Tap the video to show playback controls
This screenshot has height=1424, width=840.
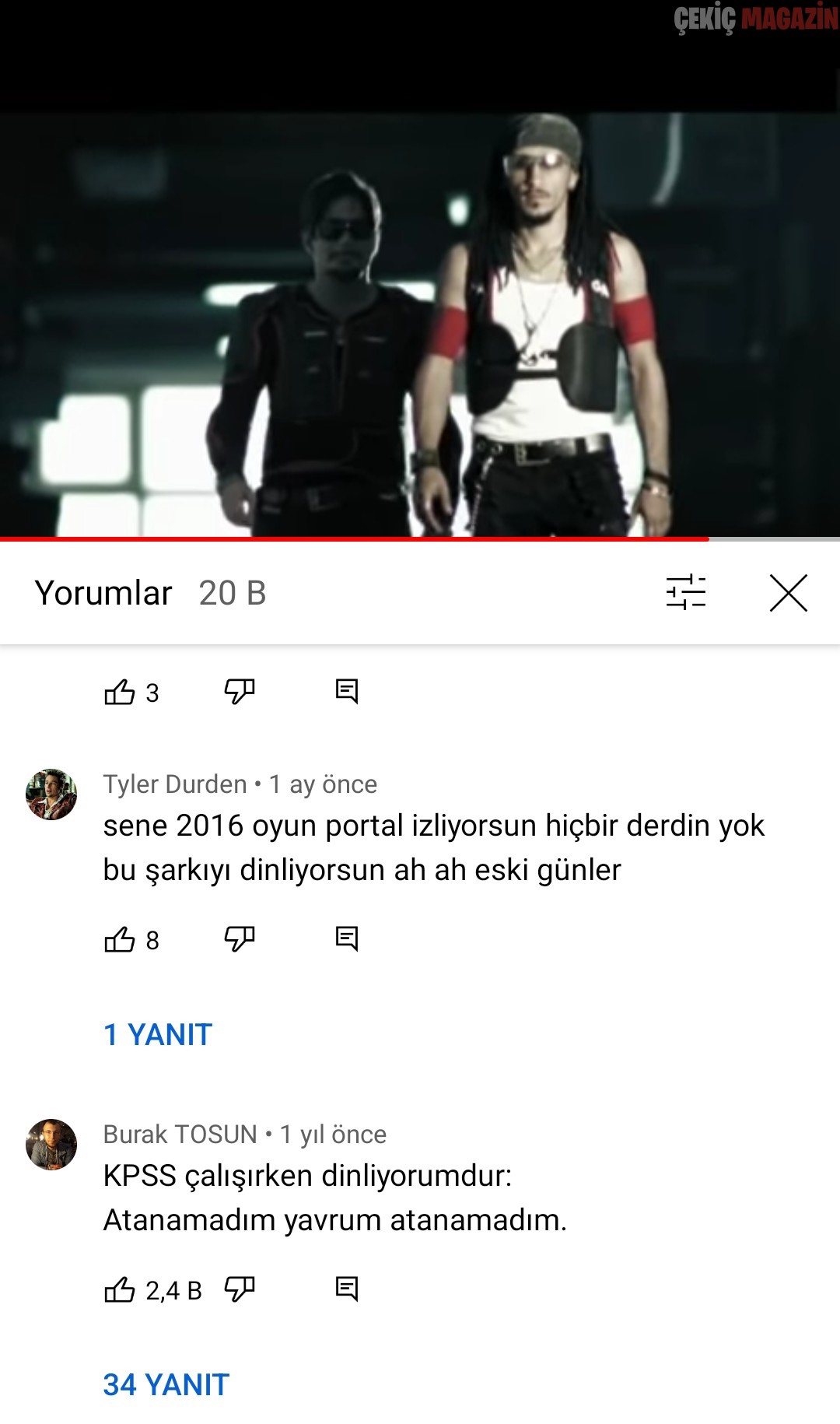point(420,311)
